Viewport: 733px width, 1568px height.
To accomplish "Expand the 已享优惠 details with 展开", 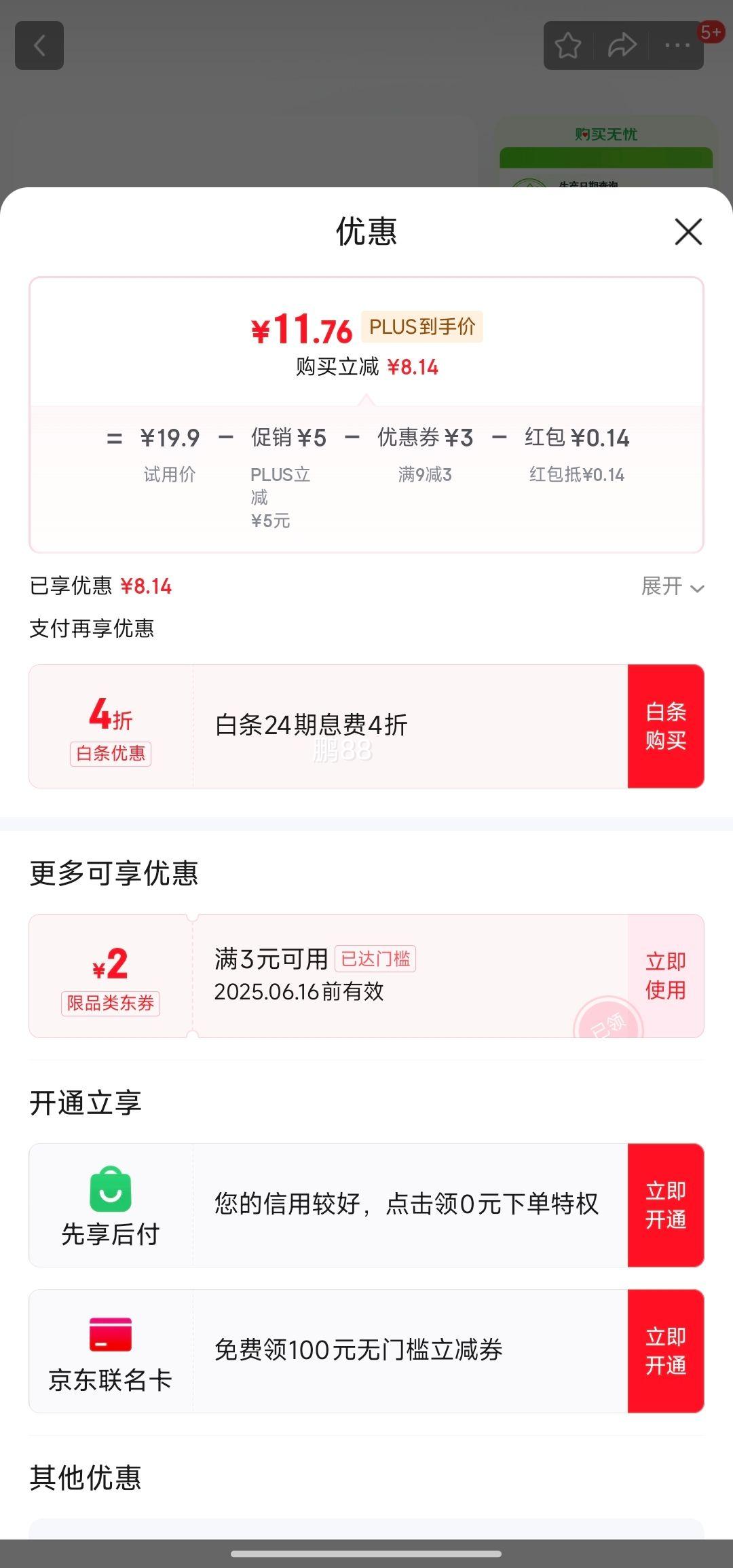I will point(672,586).
